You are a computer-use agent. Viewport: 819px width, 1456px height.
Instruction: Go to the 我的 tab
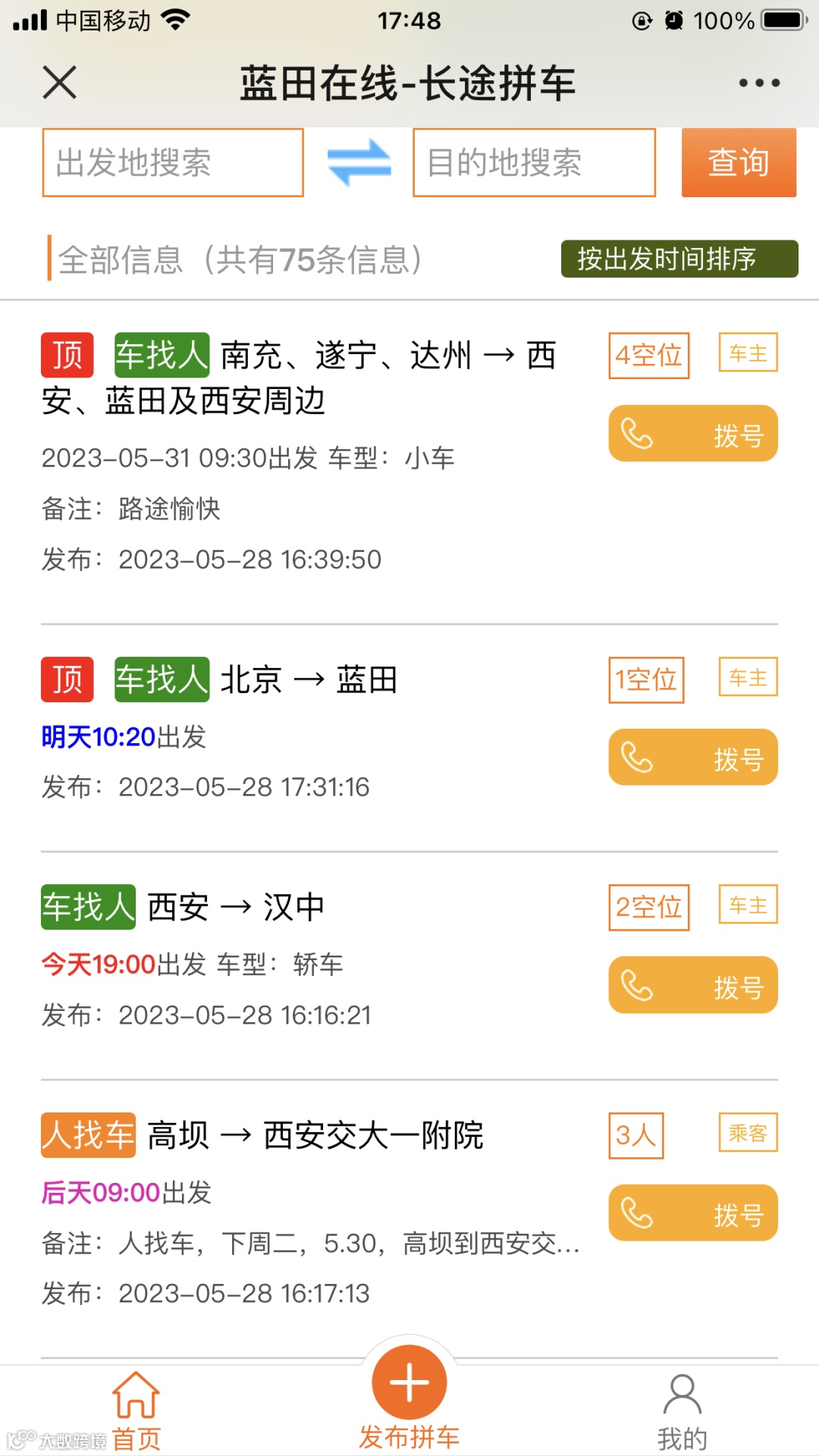point(682,1410)
